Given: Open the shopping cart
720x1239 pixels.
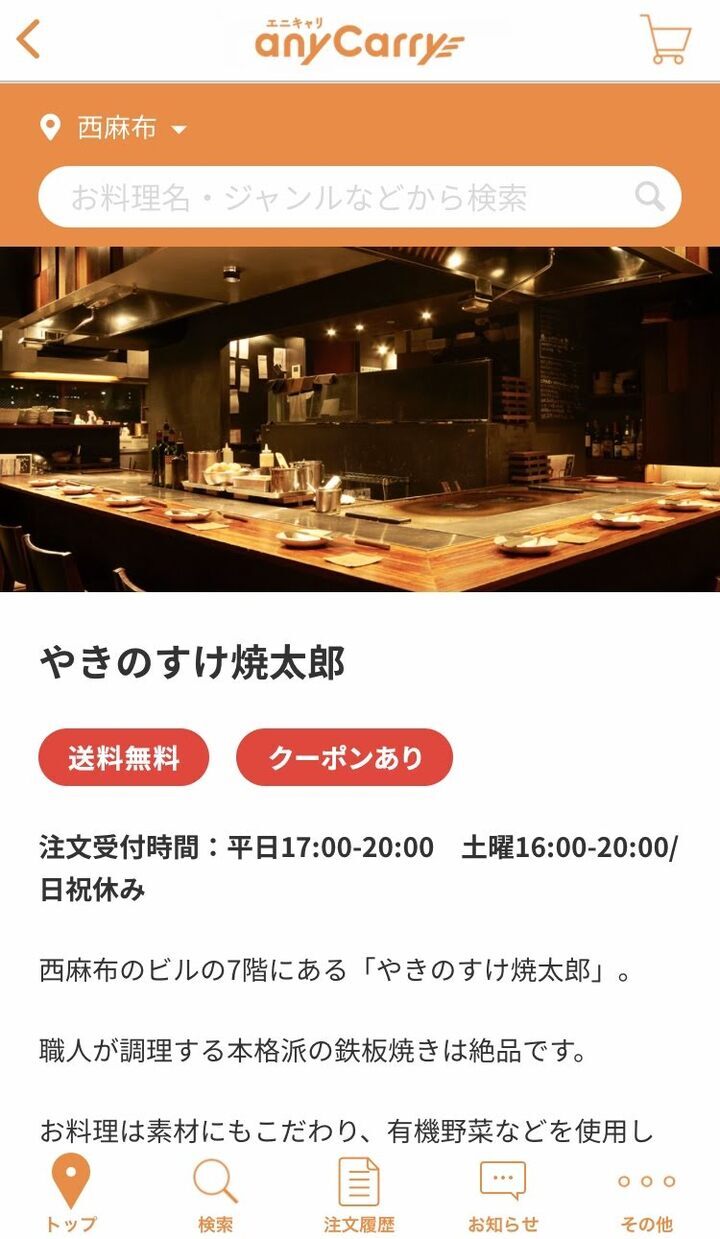Looking at the screenshot, I should 665,39.
